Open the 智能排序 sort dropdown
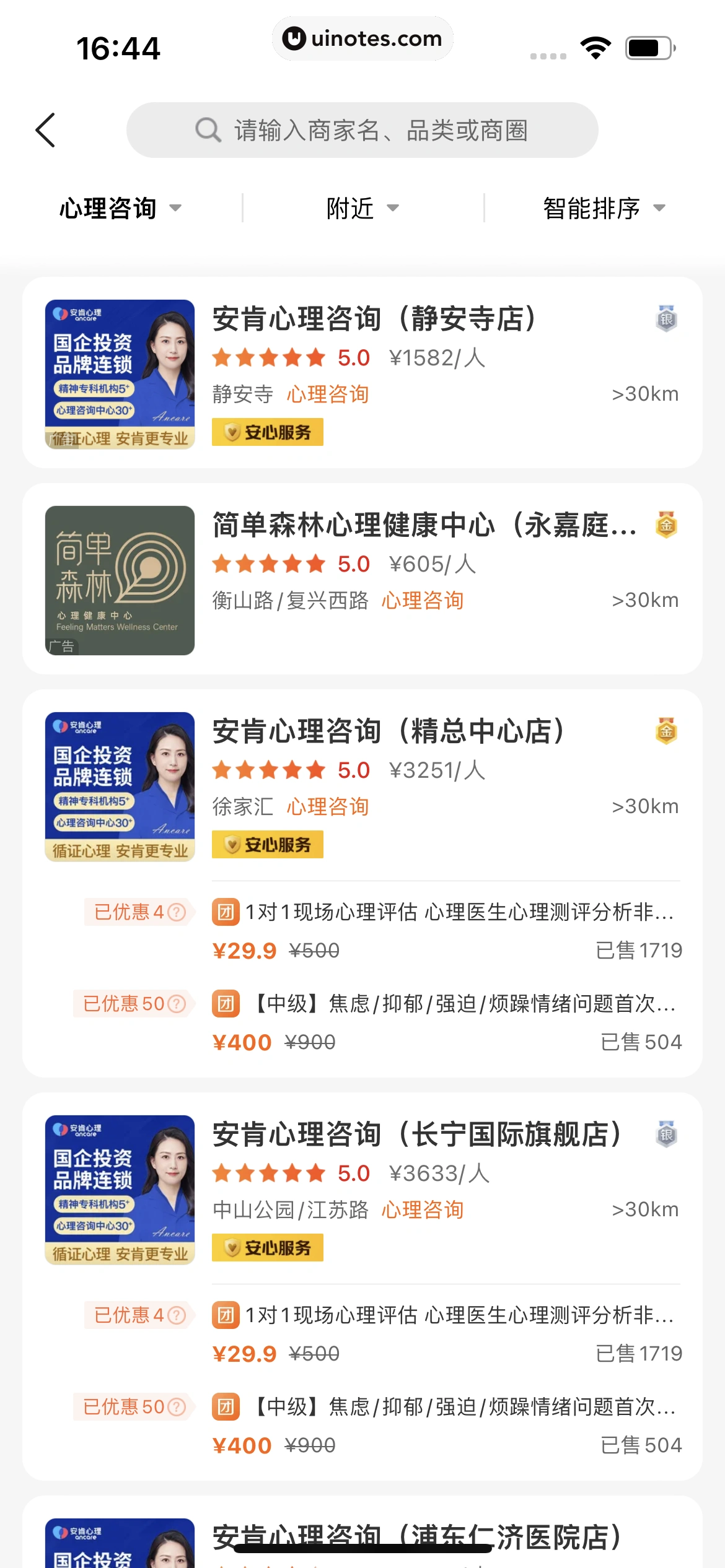725x1568 pixels. tap(604, 209)
